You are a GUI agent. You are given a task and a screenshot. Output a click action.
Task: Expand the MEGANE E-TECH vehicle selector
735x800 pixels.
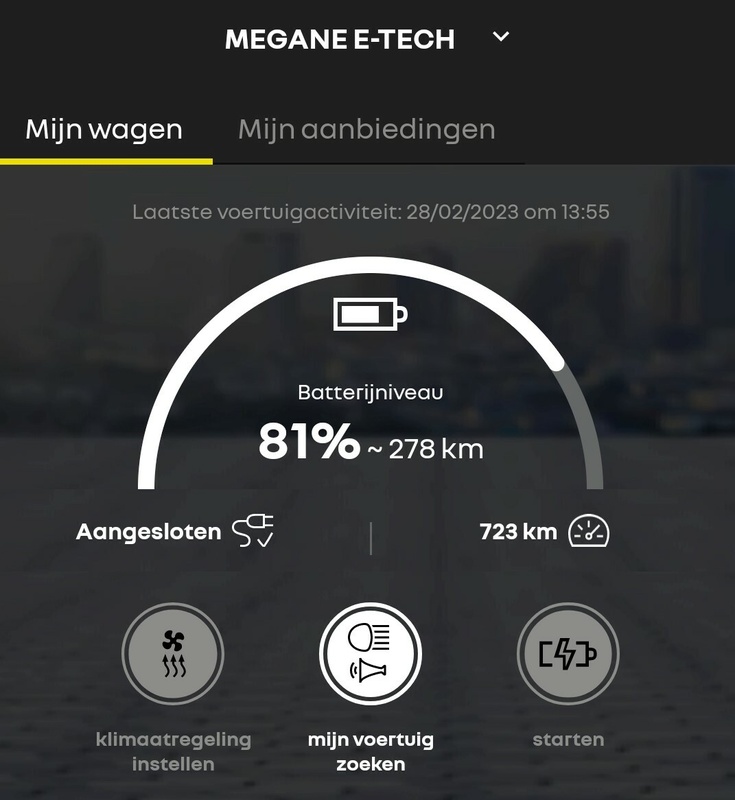(501, 38)
